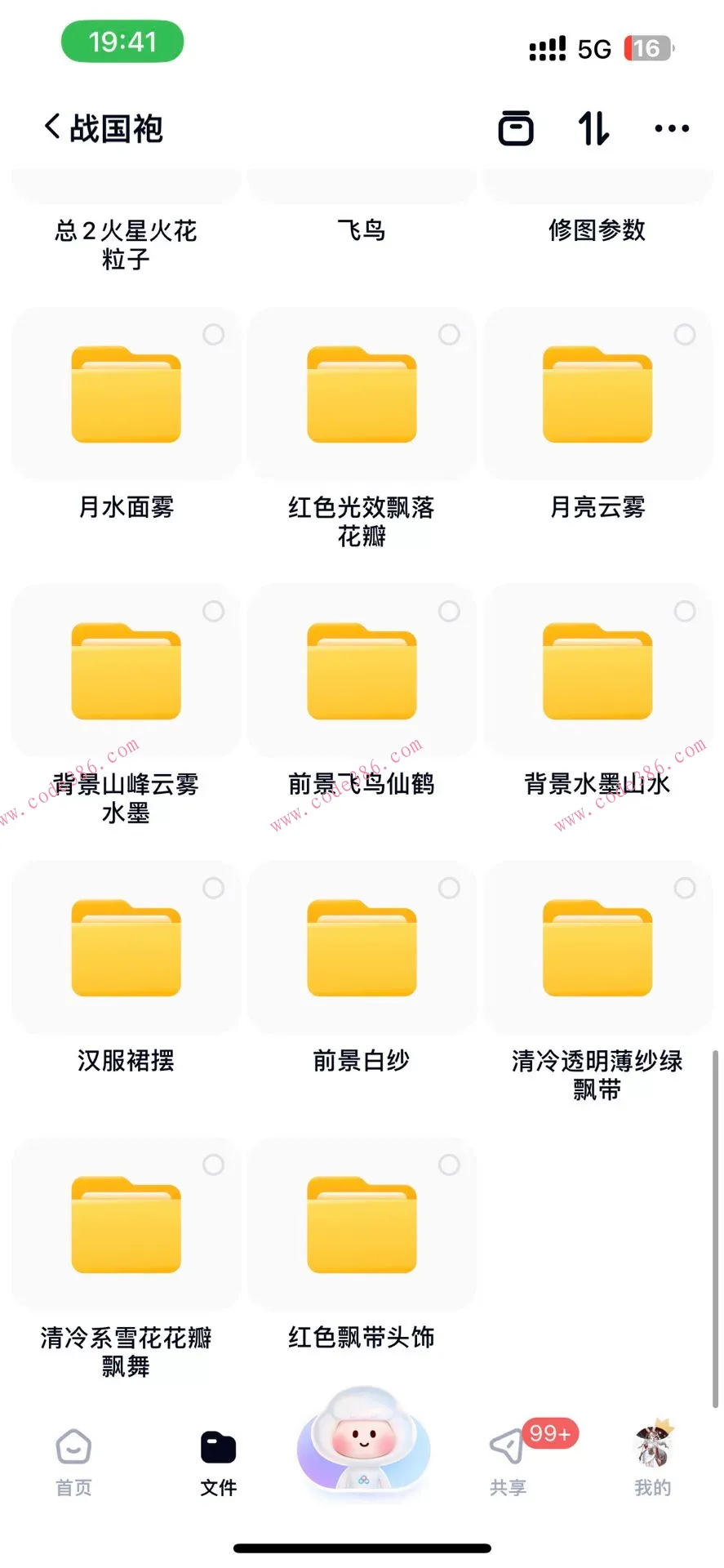The image size is (724, 1568).
Task: Open the 修图参数 folder link
Action: point(596,231)
